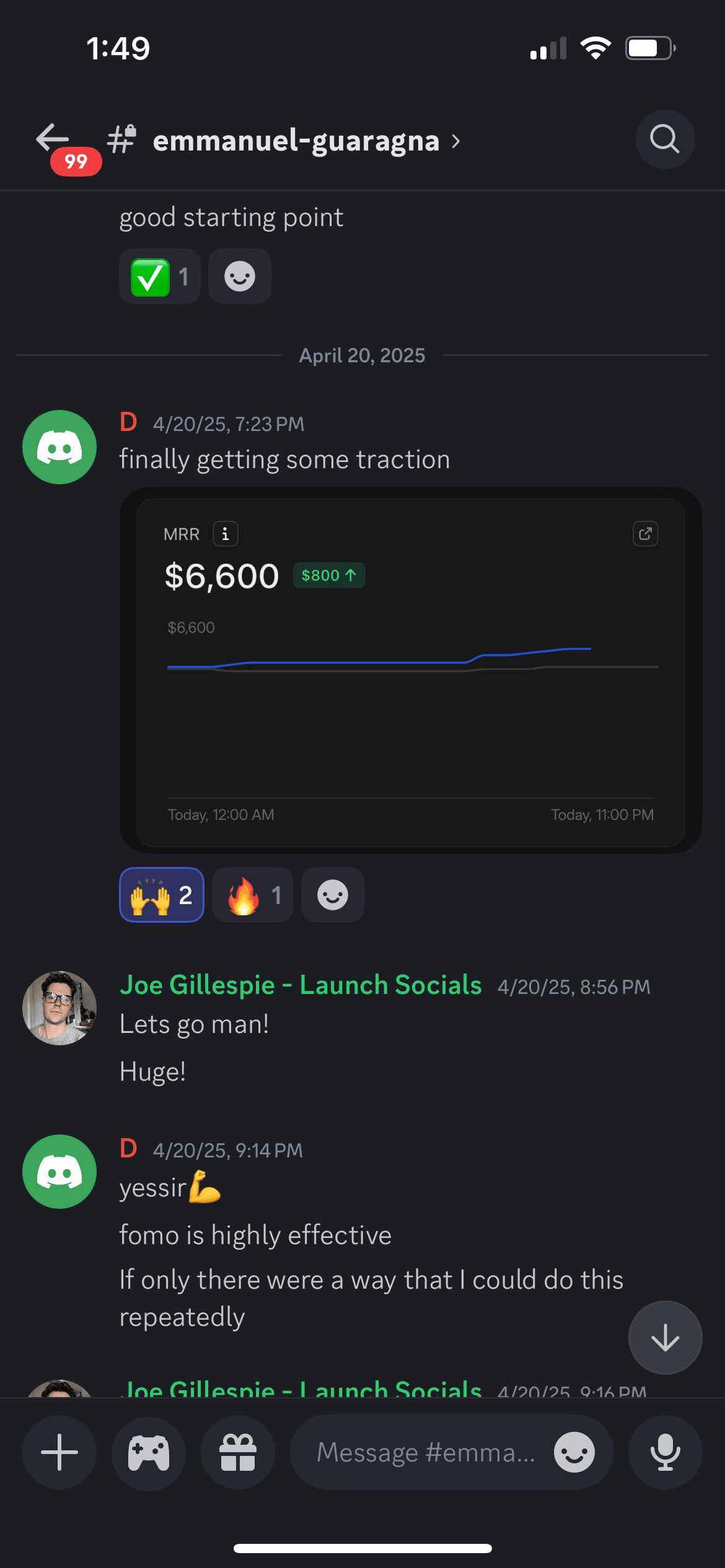Add reaction to "good starting point" message
Viewport: 725px width, 1568px height.
tap(240, 276)
